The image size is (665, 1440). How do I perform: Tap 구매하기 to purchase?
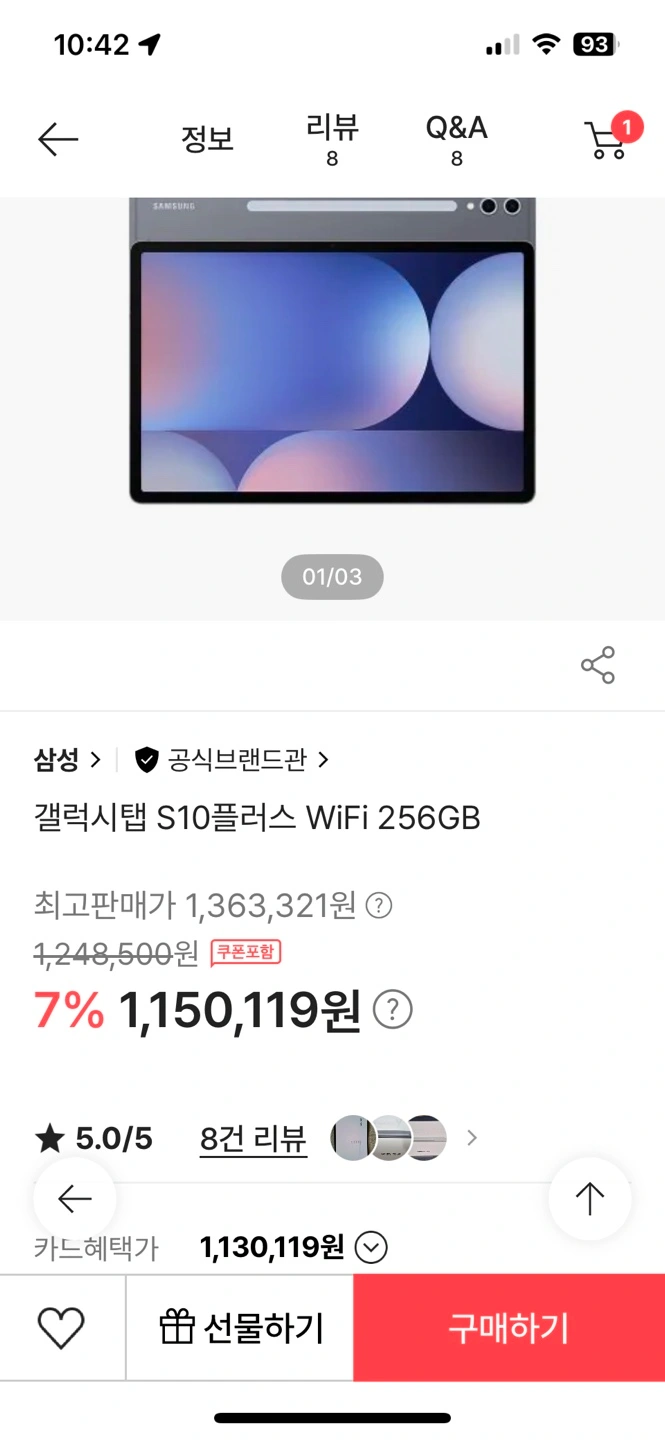(x=509, y=1328)
